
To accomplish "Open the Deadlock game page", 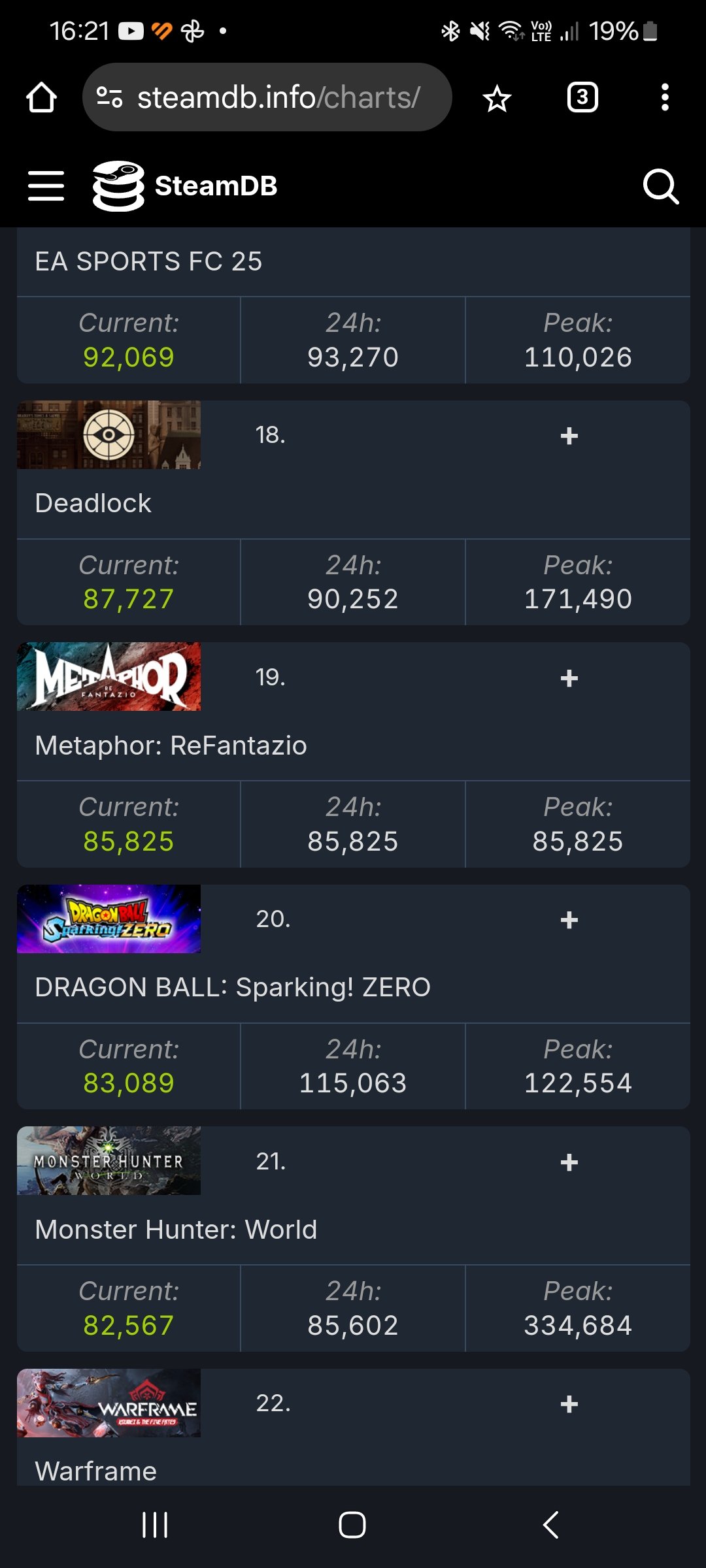I will pyautogui.click(x=93, y=503).
